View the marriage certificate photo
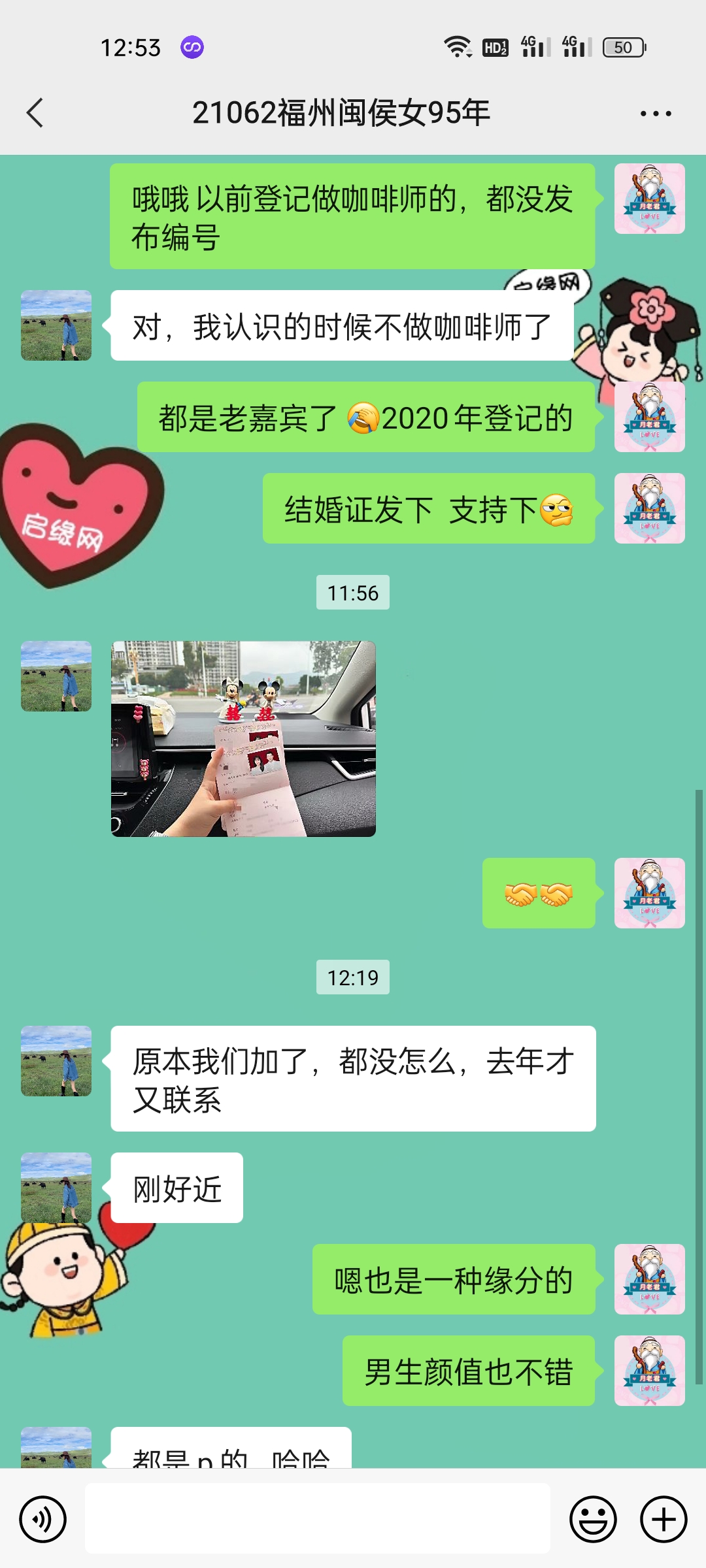Viewport: 706px width, 1568px height. [243, 738]
